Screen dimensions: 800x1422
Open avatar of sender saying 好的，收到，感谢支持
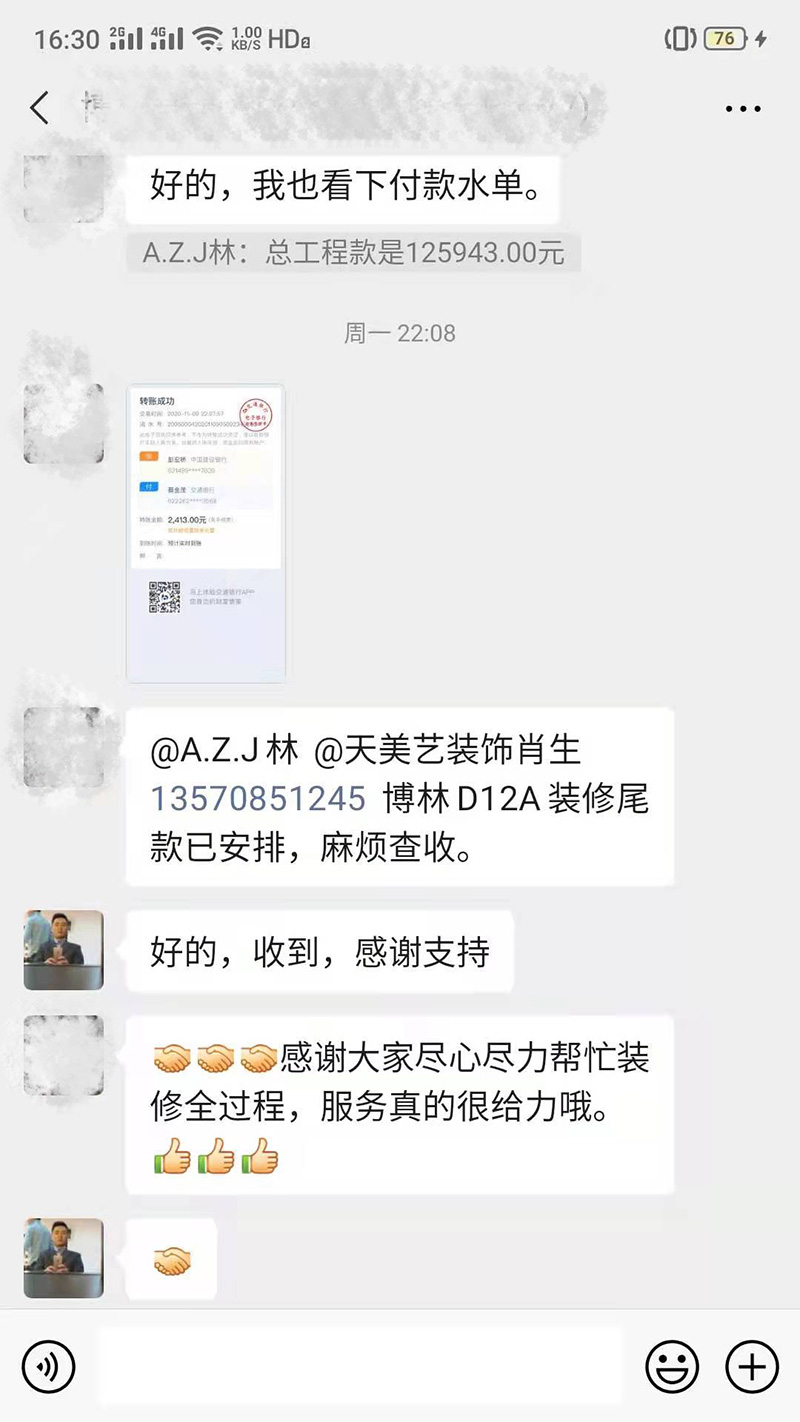(63, 950)
